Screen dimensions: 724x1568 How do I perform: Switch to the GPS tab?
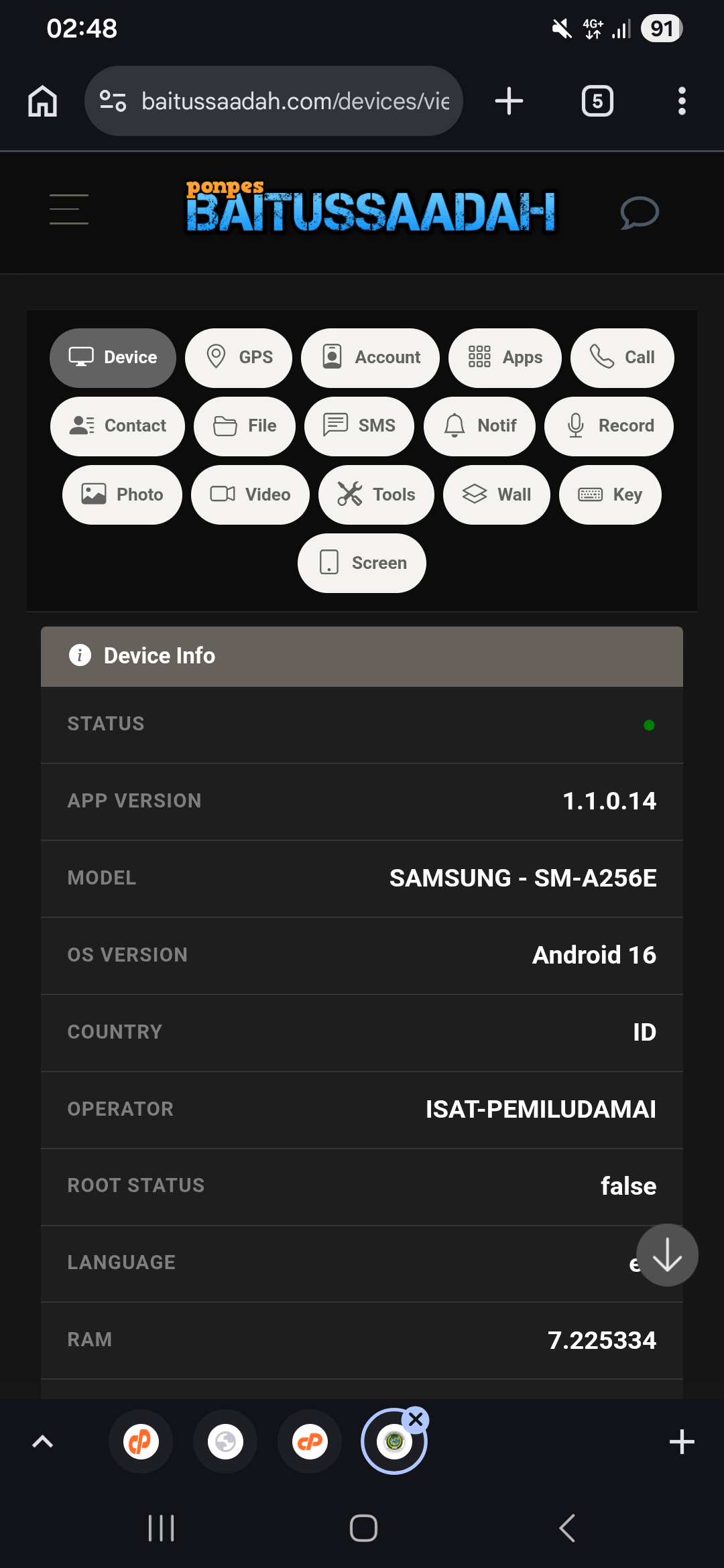[x=239, y=358]
